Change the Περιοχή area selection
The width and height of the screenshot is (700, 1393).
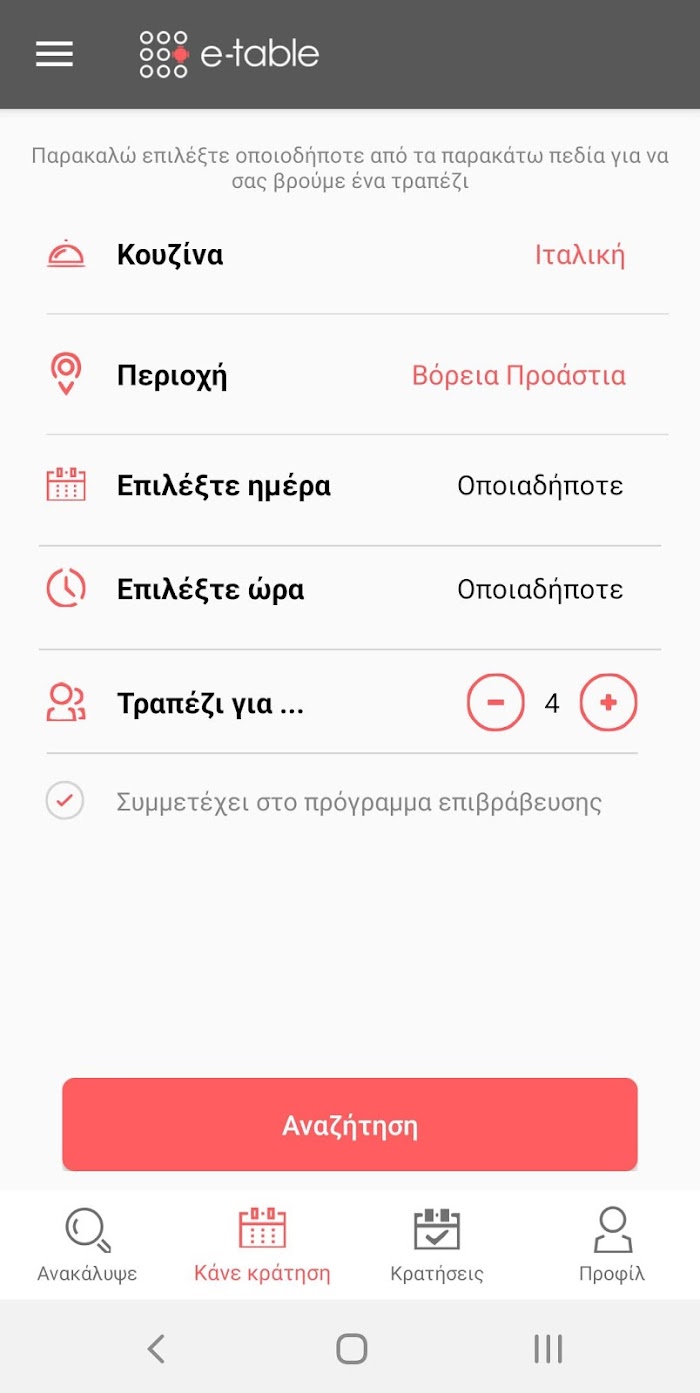pyautogui.click(x=350, y=375)
